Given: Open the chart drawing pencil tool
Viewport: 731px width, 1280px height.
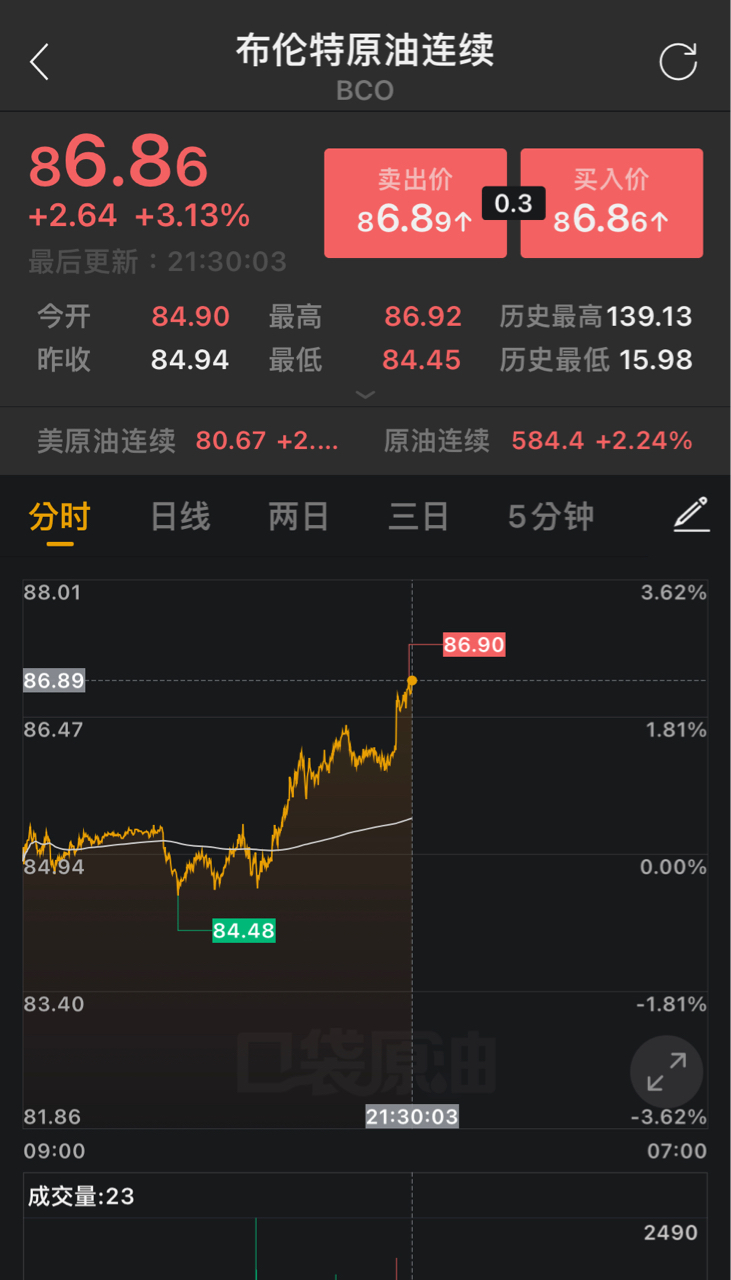Looking at the screenshot, I should coord(691,514).
